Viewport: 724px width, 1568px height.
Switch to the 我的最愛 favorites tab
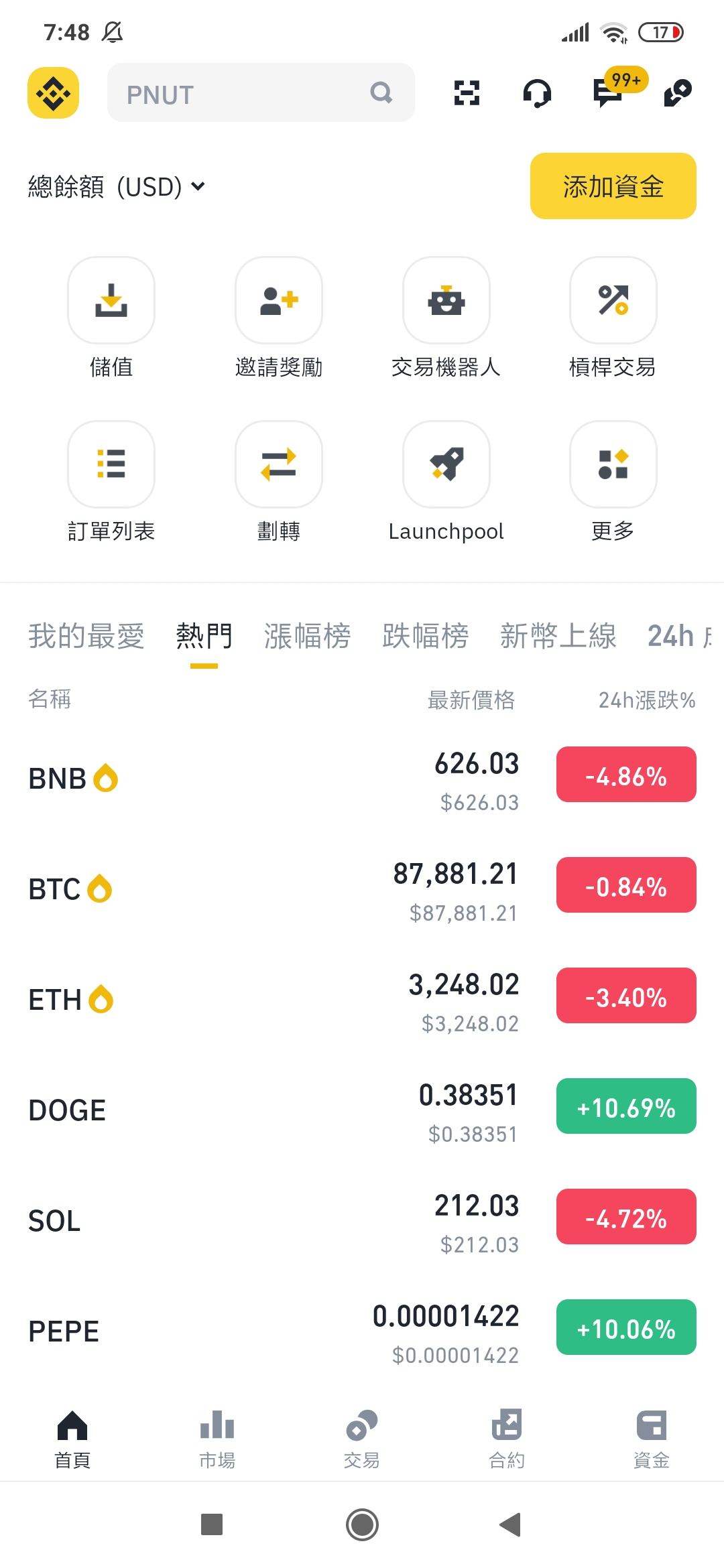[86, 636]
